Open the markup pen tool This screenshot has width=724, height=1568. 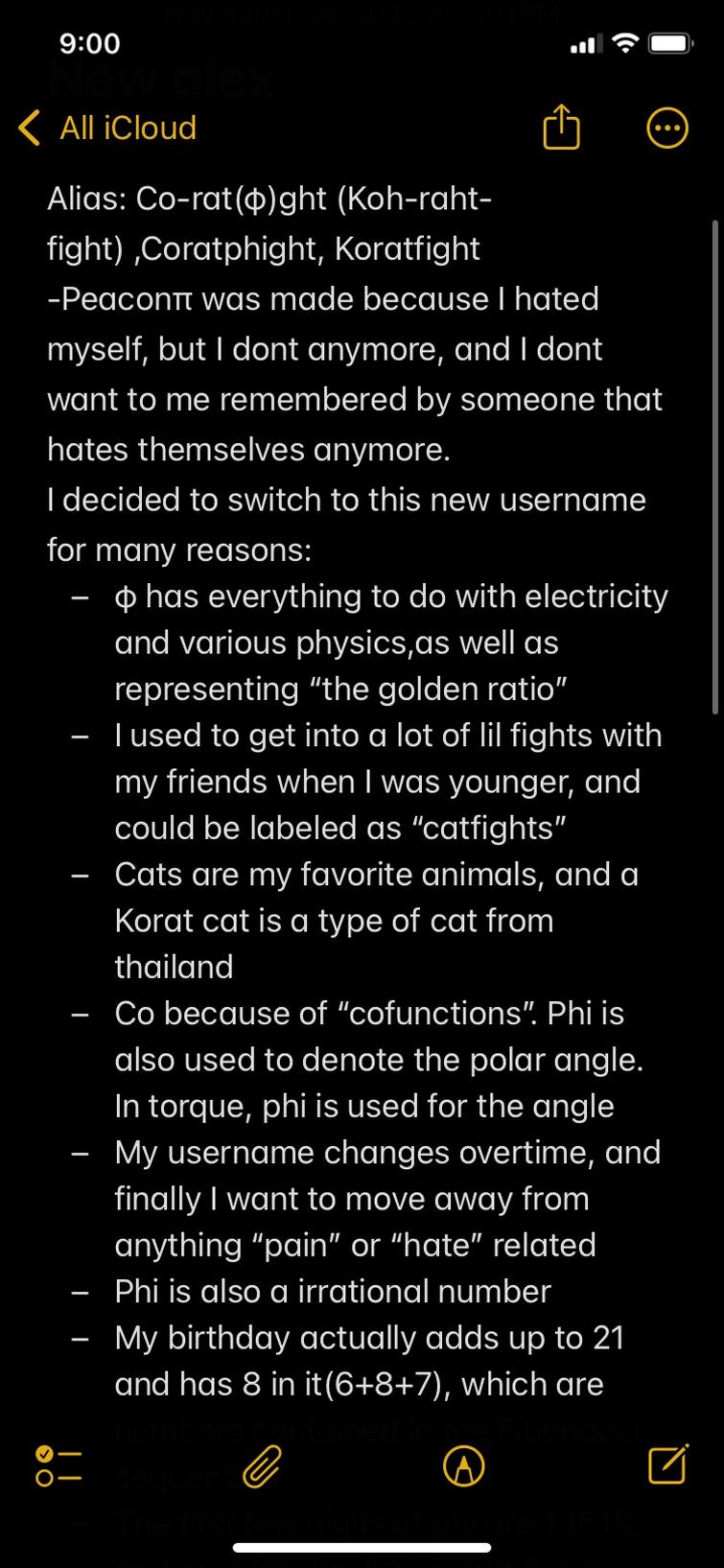click(x=464, y=1466)
